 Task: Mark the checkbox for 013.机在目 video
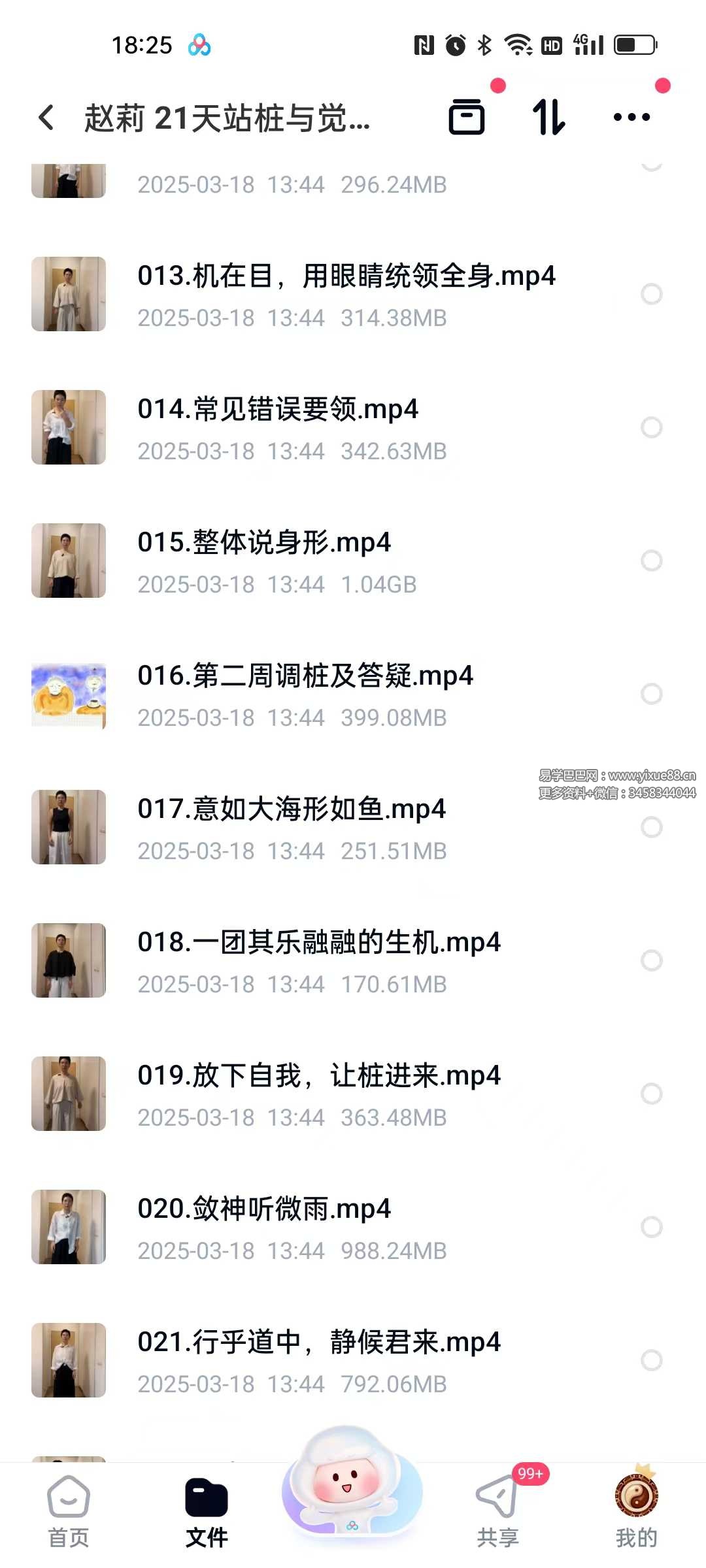[651, 294]
